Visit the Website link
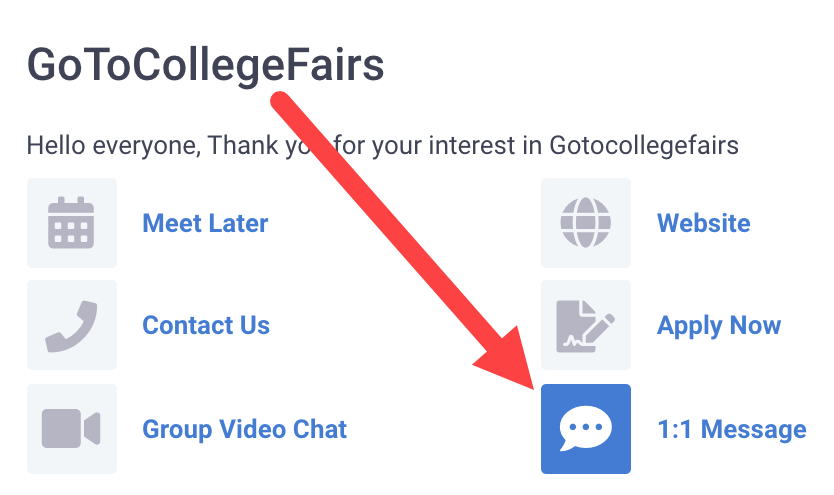This screenshot has width=834, height=495. [x=703, y=223]
